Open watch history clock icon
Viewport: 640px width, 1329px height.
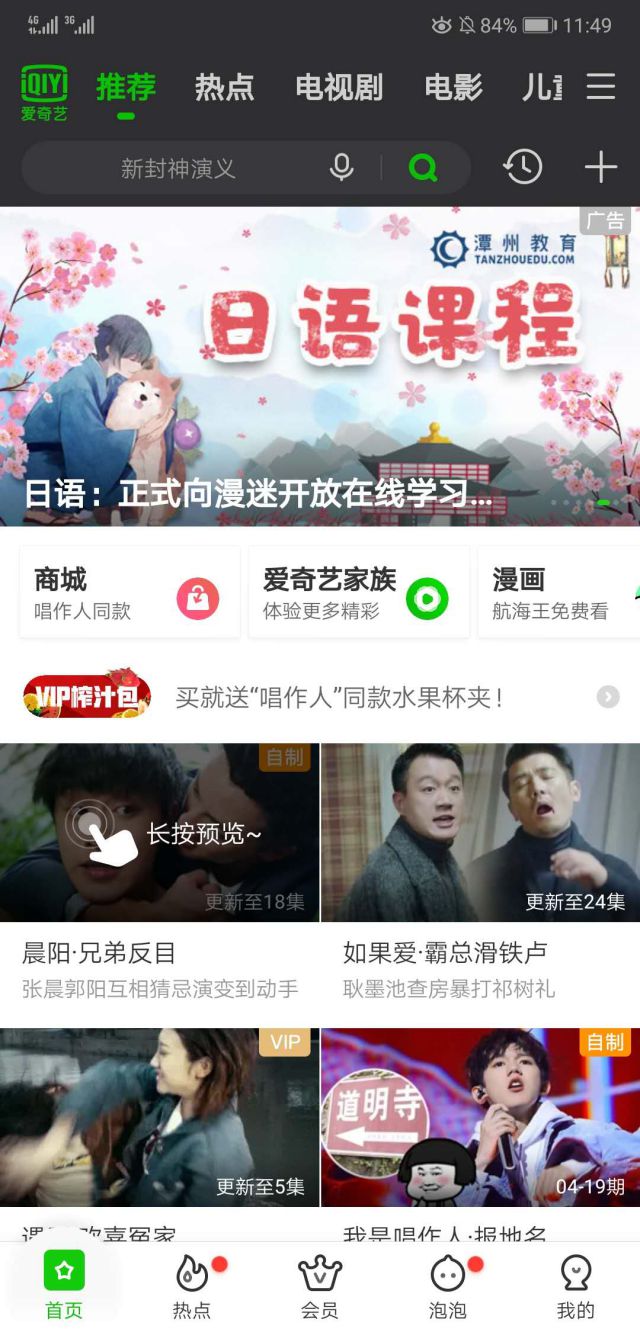[x=523, y=168]
